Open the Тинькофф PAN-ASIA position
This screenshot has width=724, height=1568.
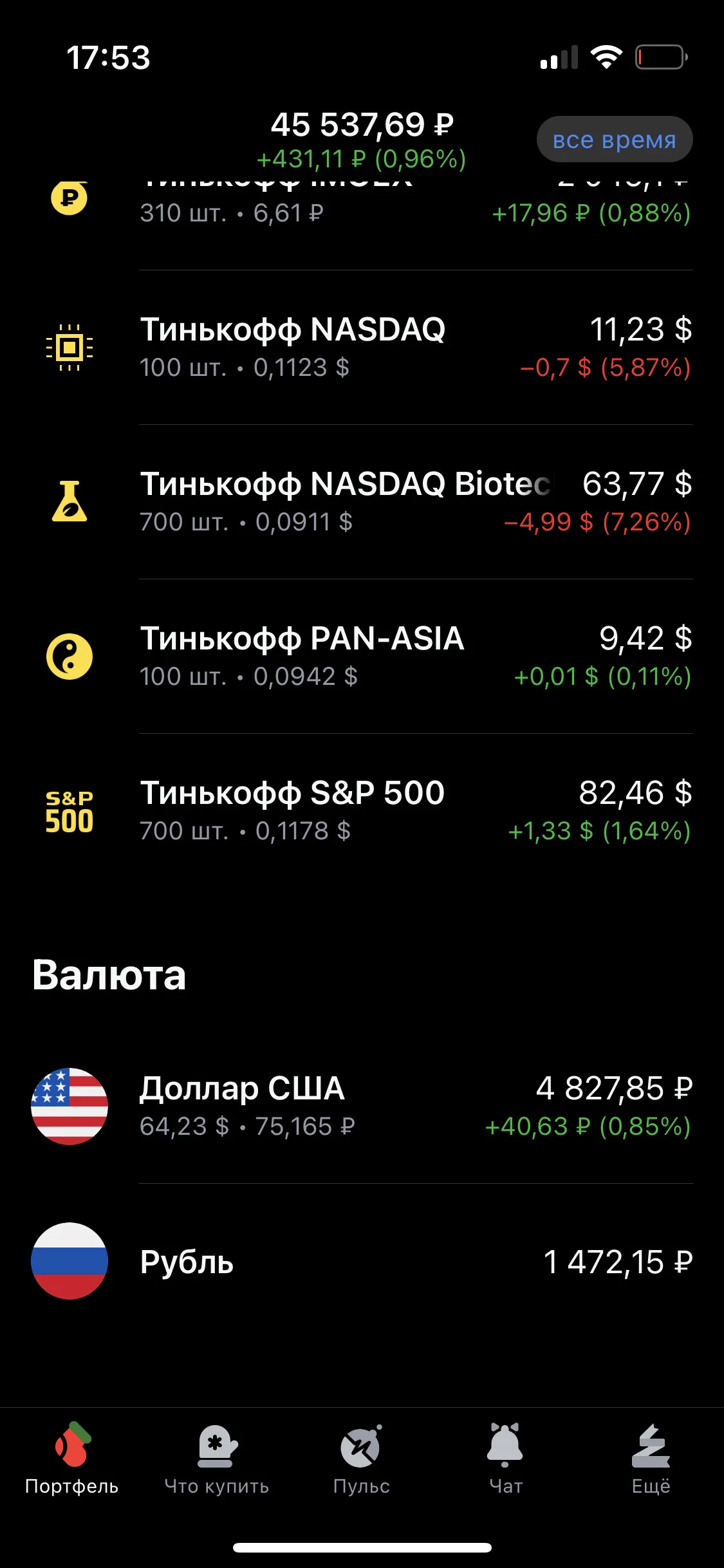tap(362, 657)
